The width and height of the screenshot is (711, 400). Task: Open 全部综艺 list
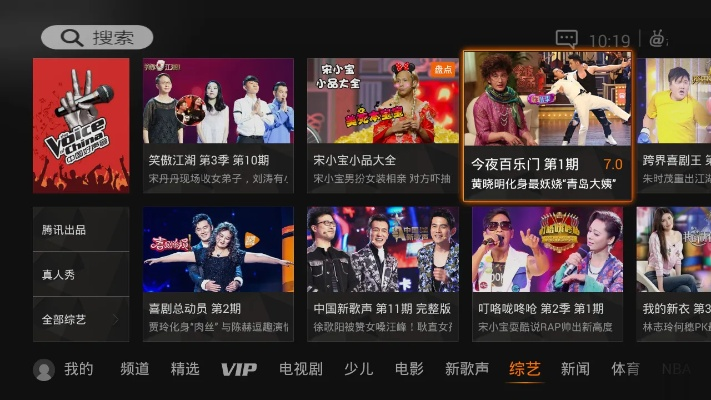tap(80, 320)
